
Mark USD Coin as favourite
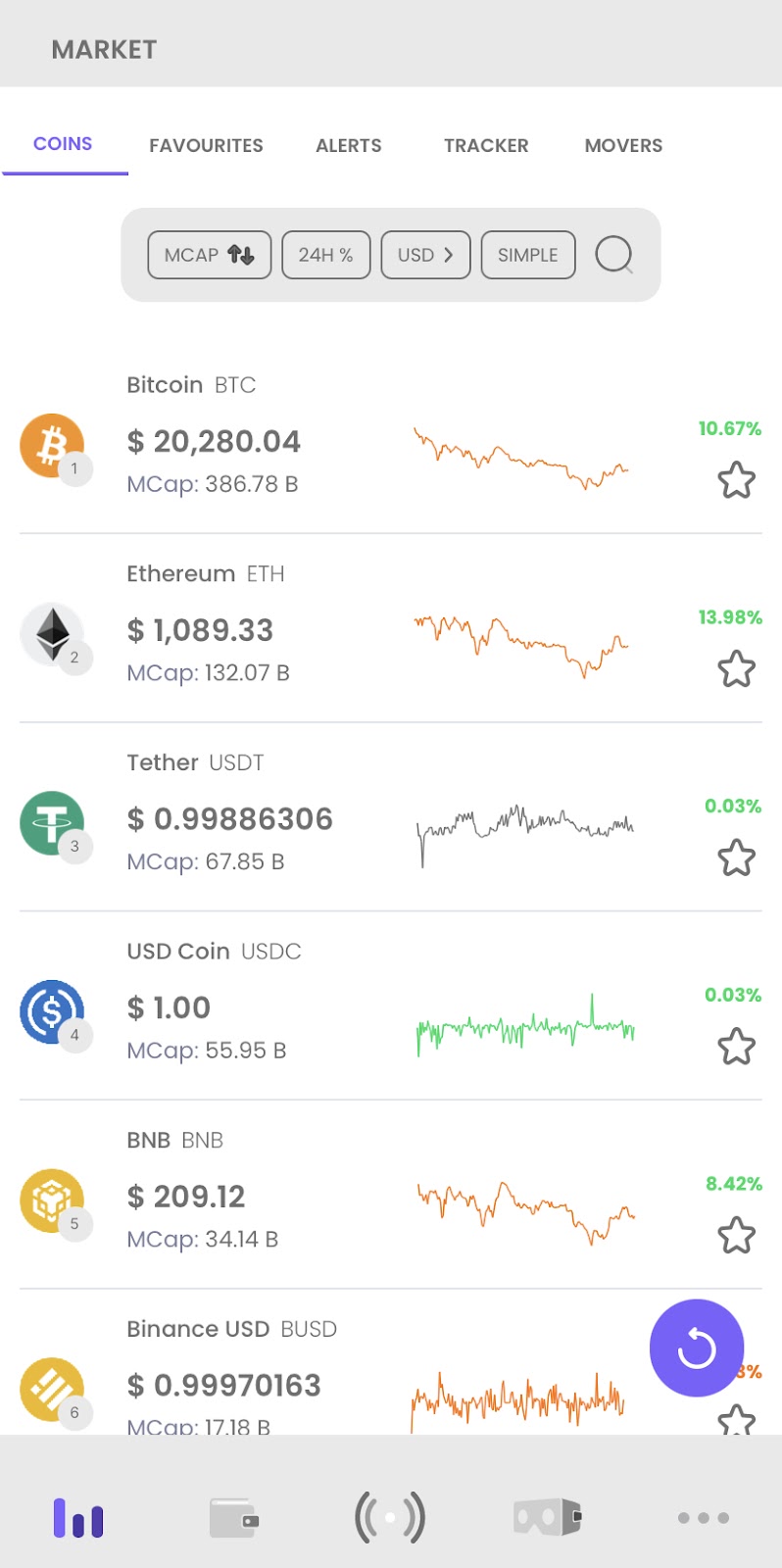(x=736, y=1048)
